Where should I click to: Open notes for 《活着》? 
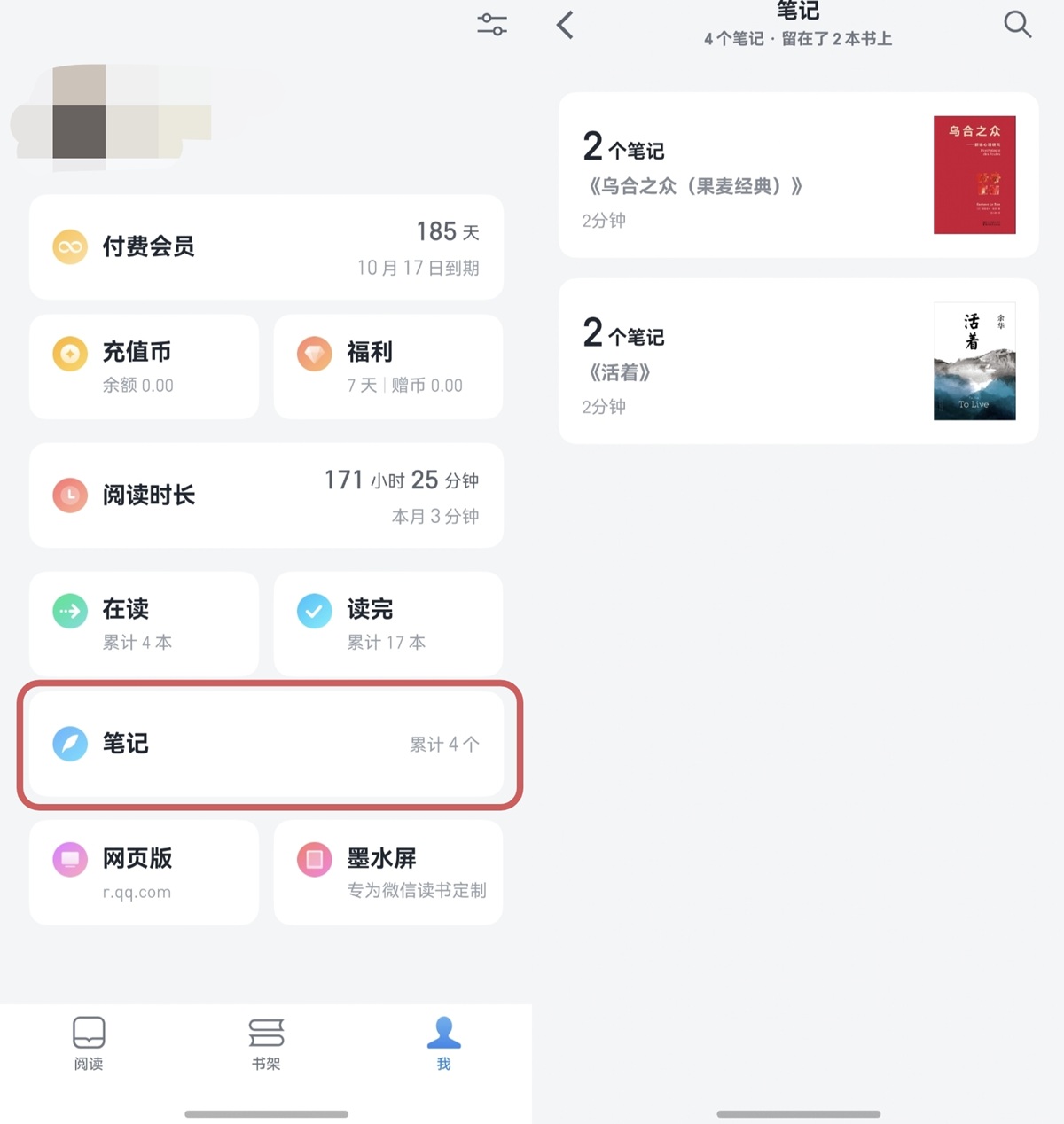(x=798, y=362)
